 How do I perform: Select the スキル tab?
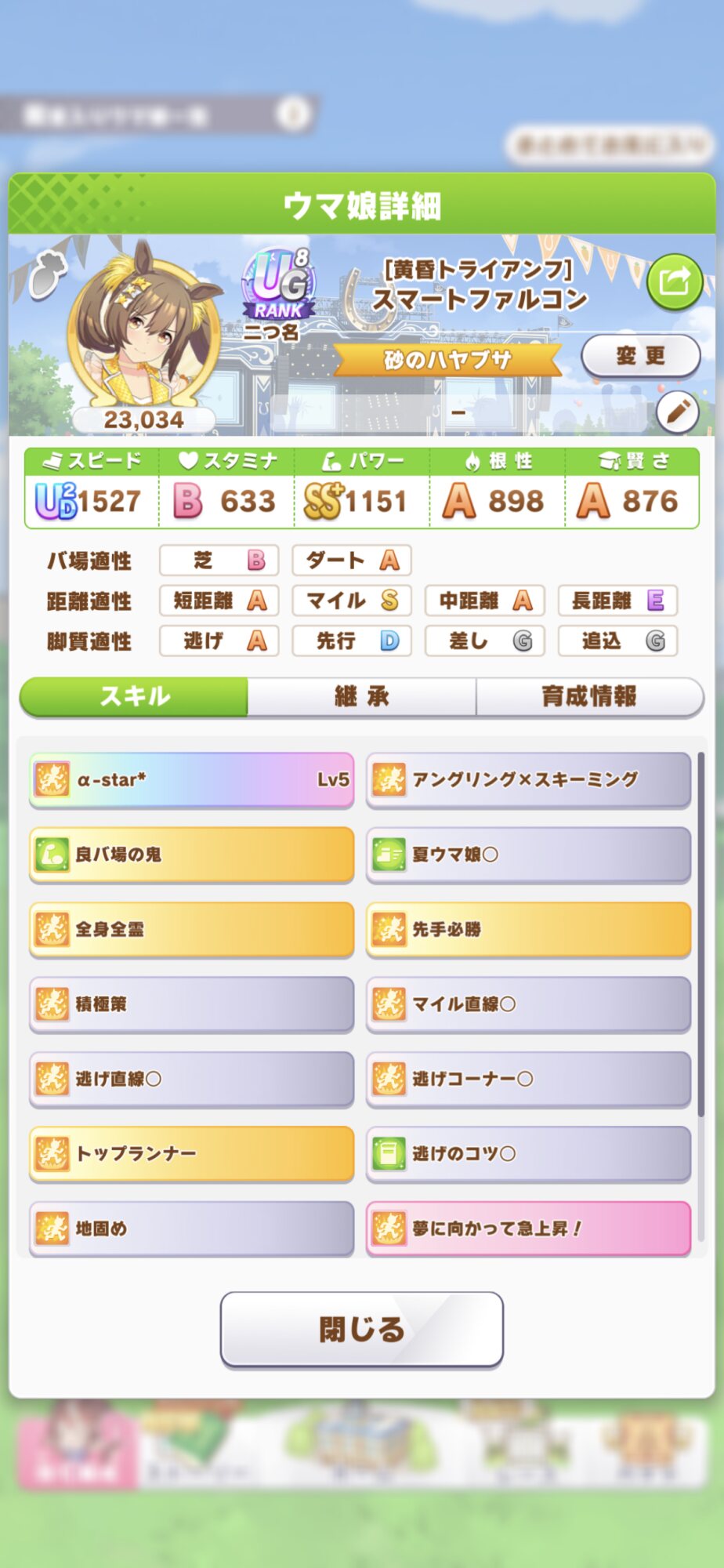point(134,696)
